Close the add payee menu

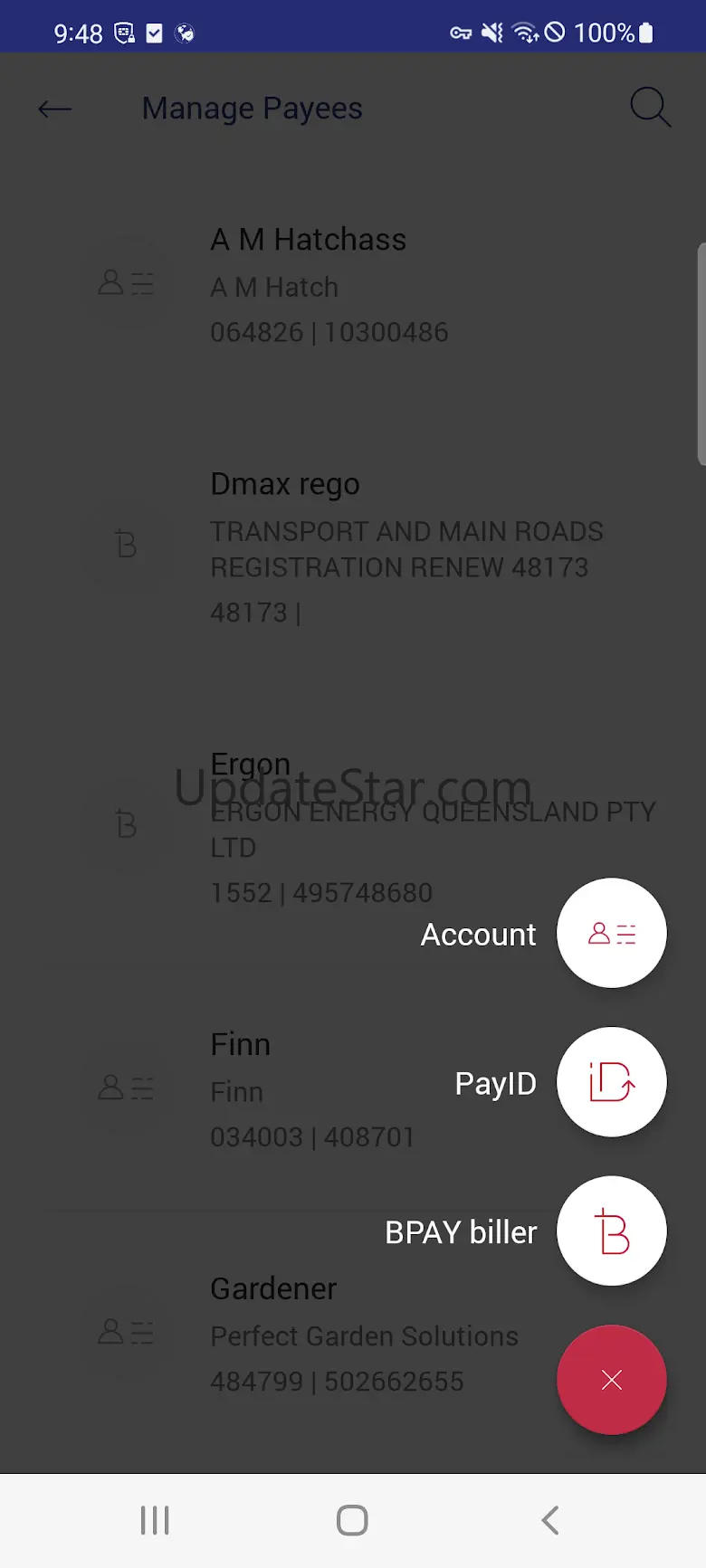click(611, 1380)
